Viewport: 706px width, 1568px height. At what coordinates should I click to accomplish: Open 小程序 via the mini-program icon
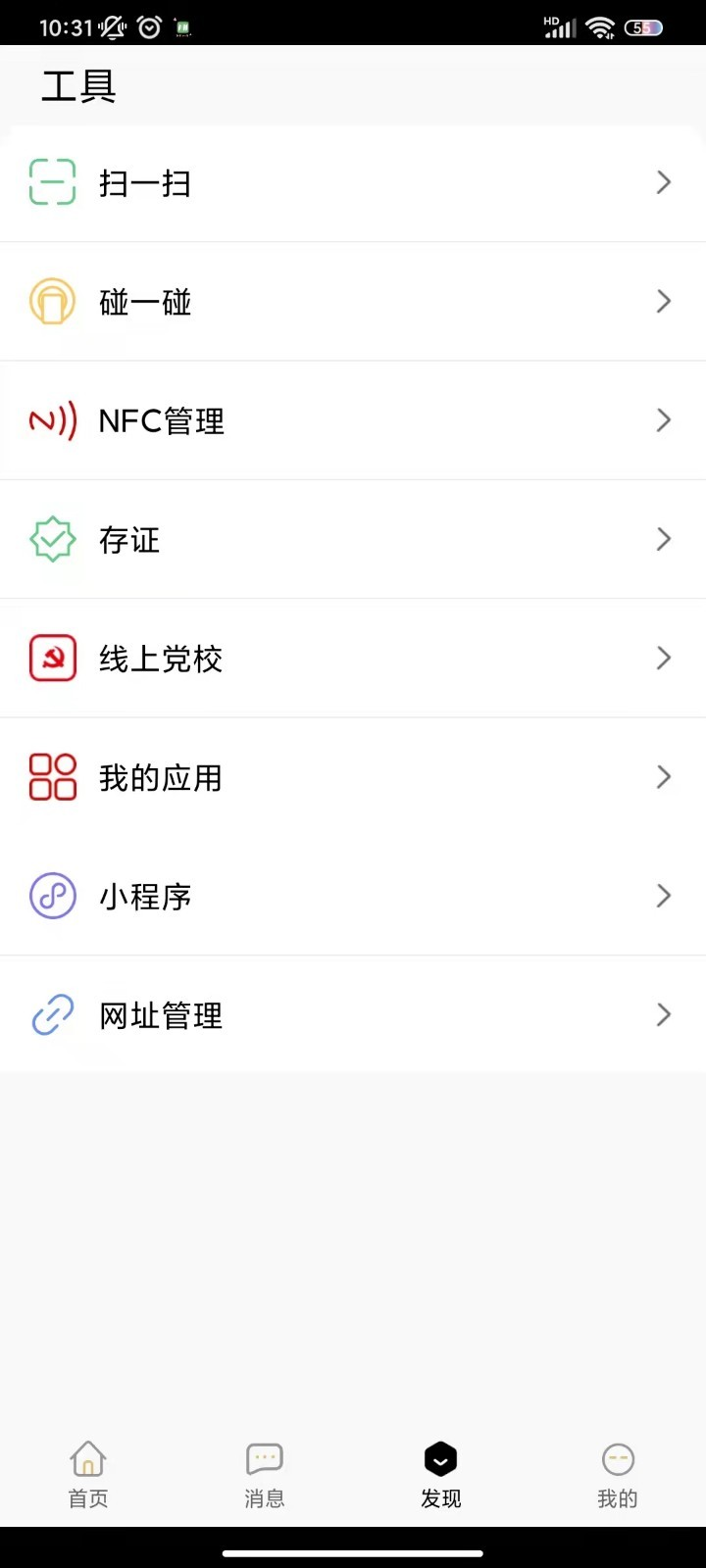tap(52, 896)
